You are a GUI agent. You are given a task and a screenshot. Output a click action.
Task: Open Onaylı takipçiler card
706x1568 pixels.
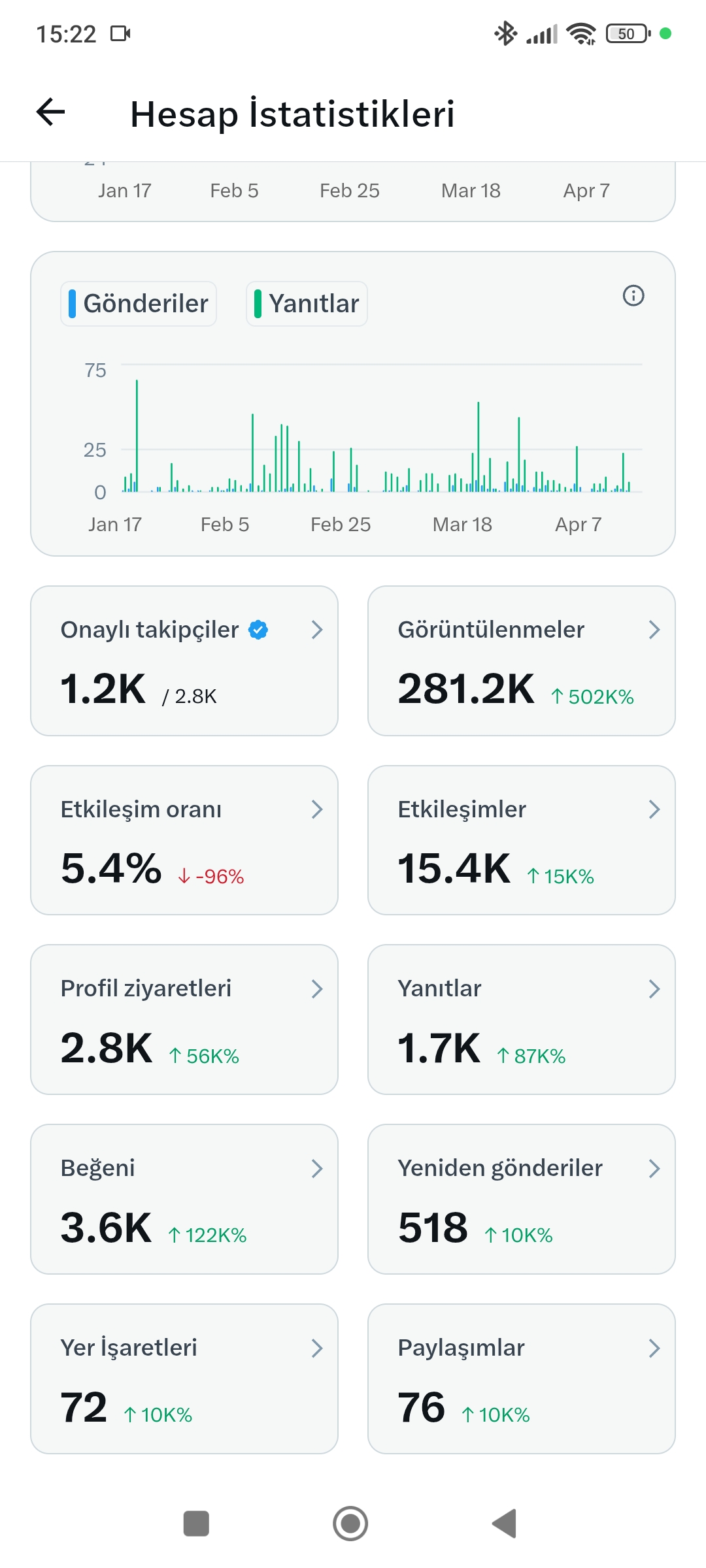coord(184,661)
